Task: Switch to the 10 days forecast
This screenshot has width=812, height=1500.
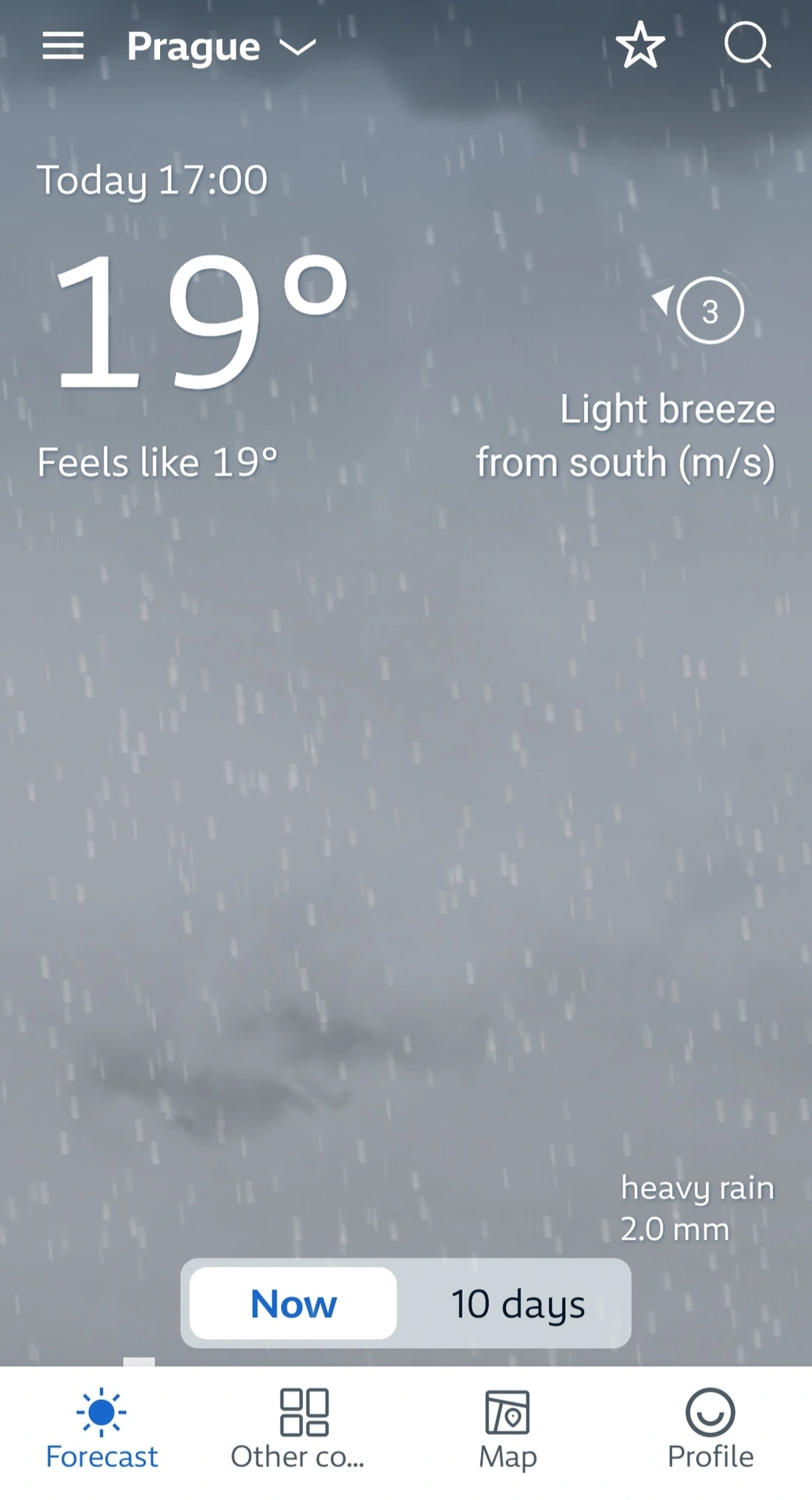Action: click(x=518, y=1303)
